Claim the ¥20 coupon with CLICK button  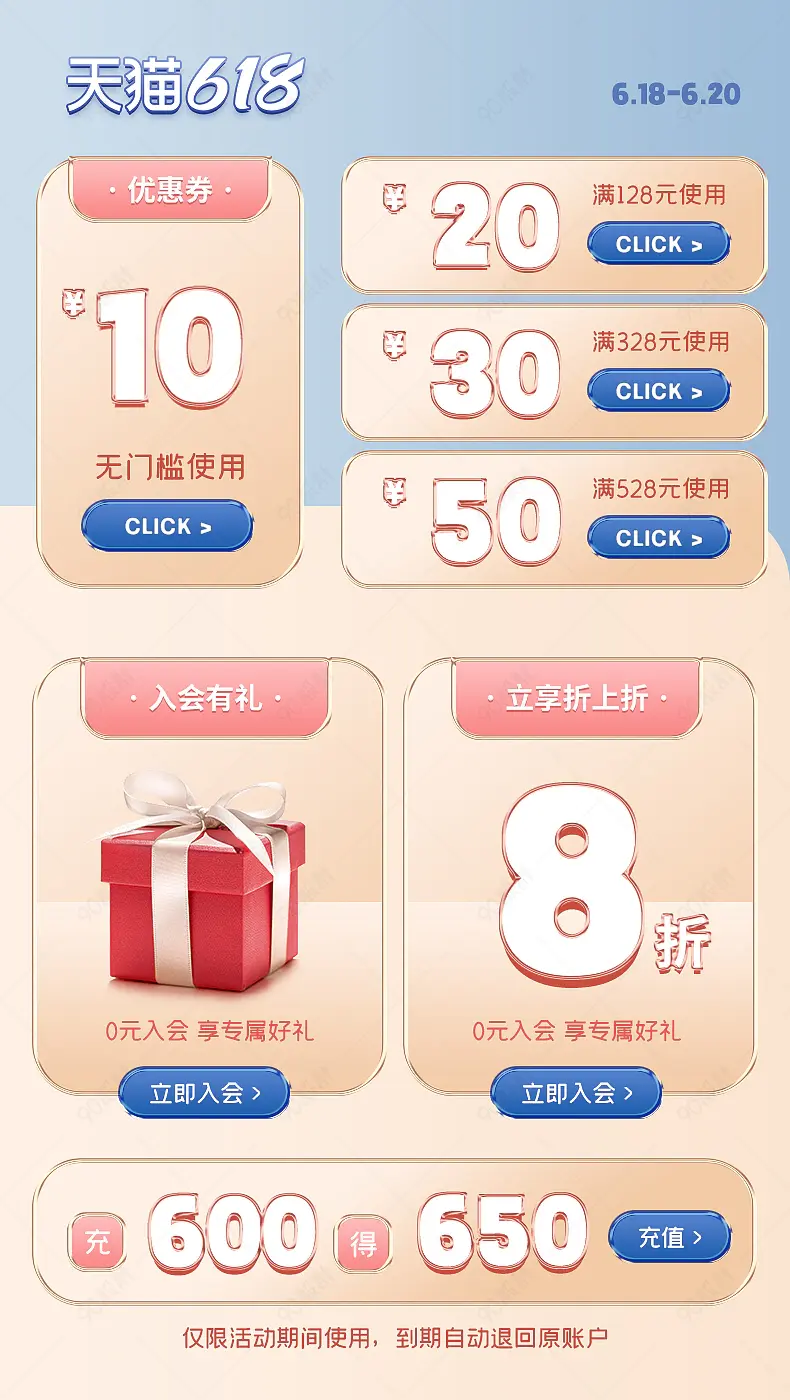[659, 244]
